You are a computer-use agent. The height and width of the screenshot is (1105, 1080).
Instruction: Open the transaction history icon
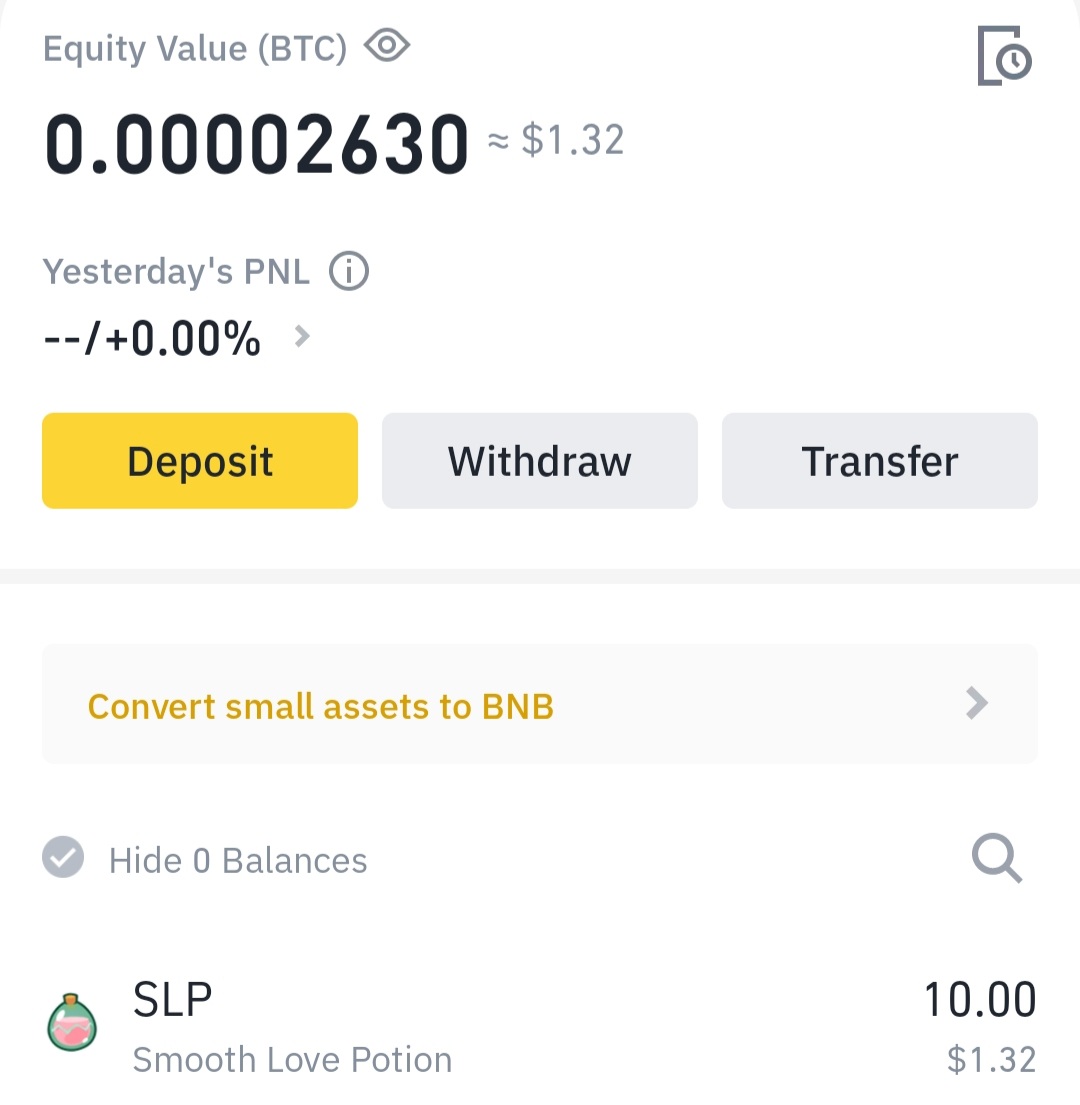point(1004,57)
